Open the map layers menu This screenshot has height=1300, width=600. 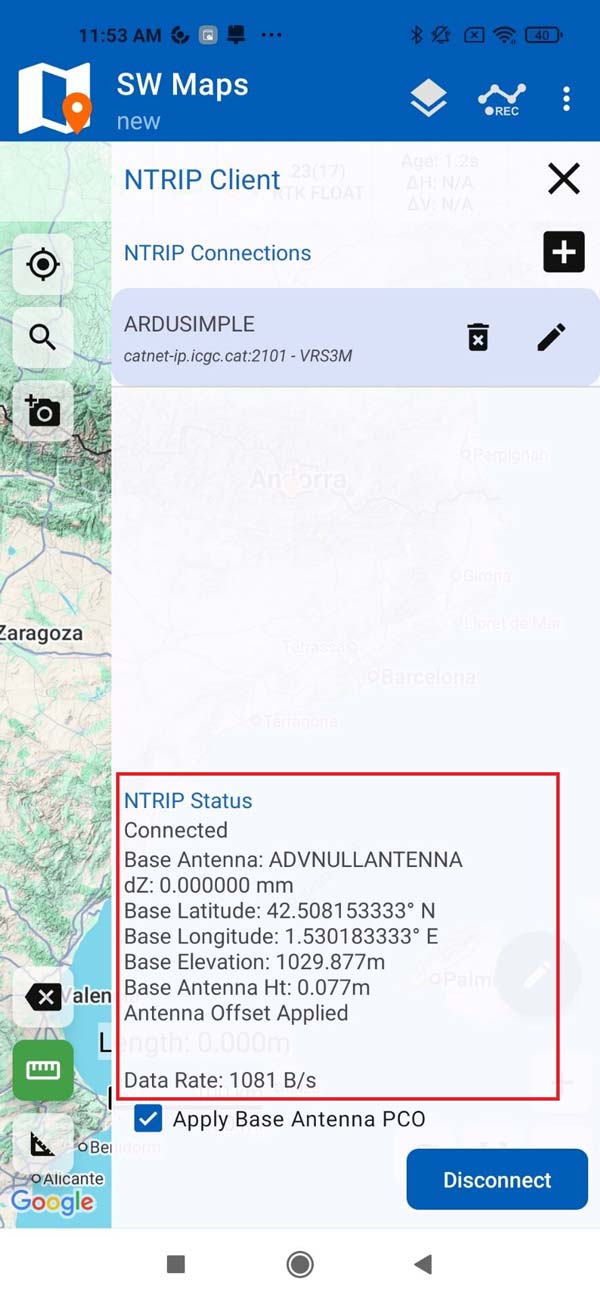tap(429, 99)
